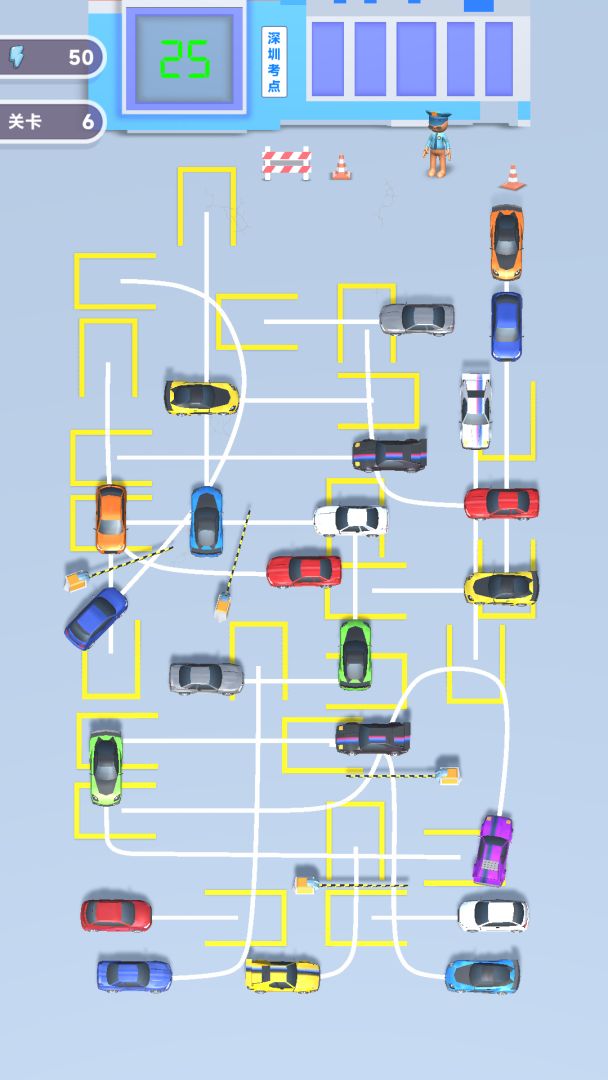This screenshot has width=608, height=1080.
Task: Tap the black car beside the lower barrier gate
Action: pyautogui.click(x=372, y=737)
